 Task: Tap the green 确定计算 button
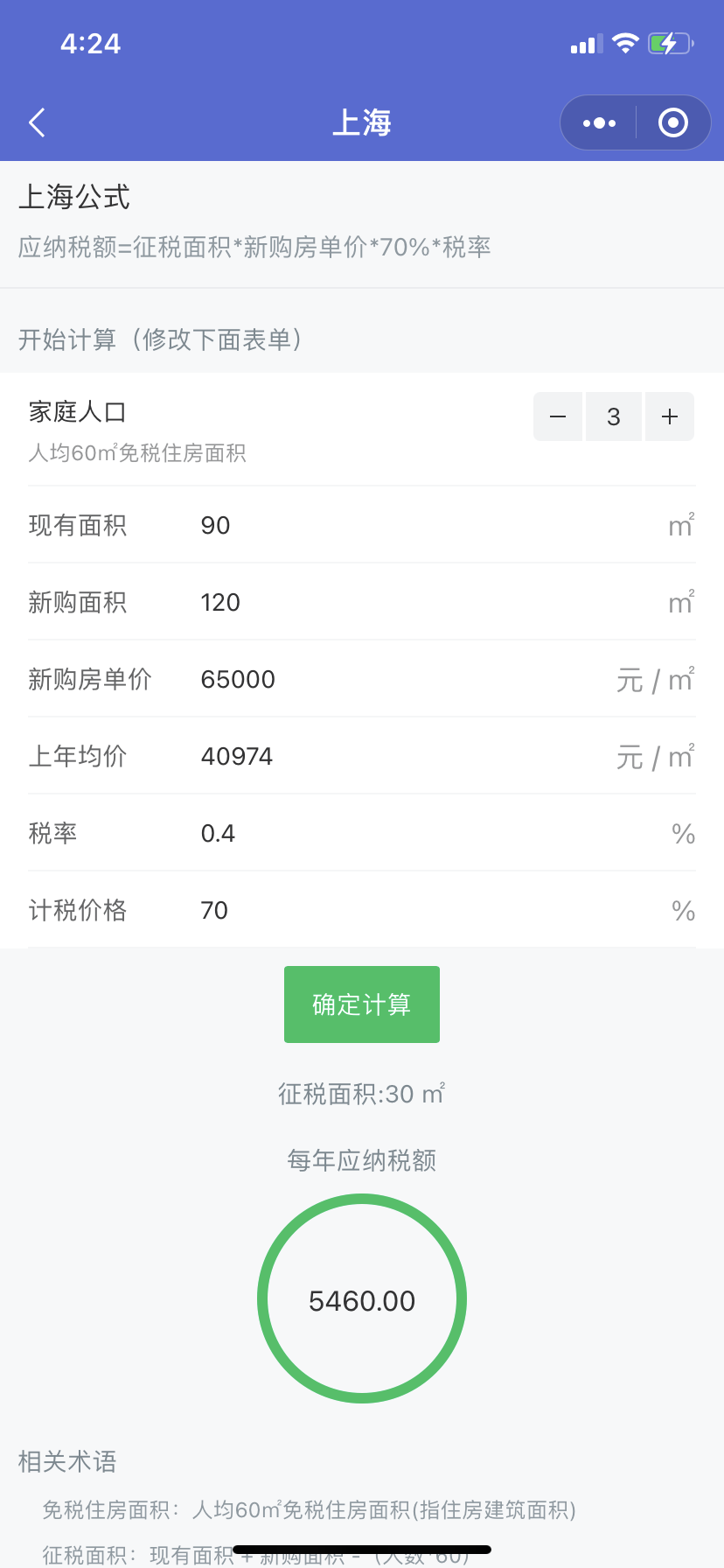click(361, 1004)
